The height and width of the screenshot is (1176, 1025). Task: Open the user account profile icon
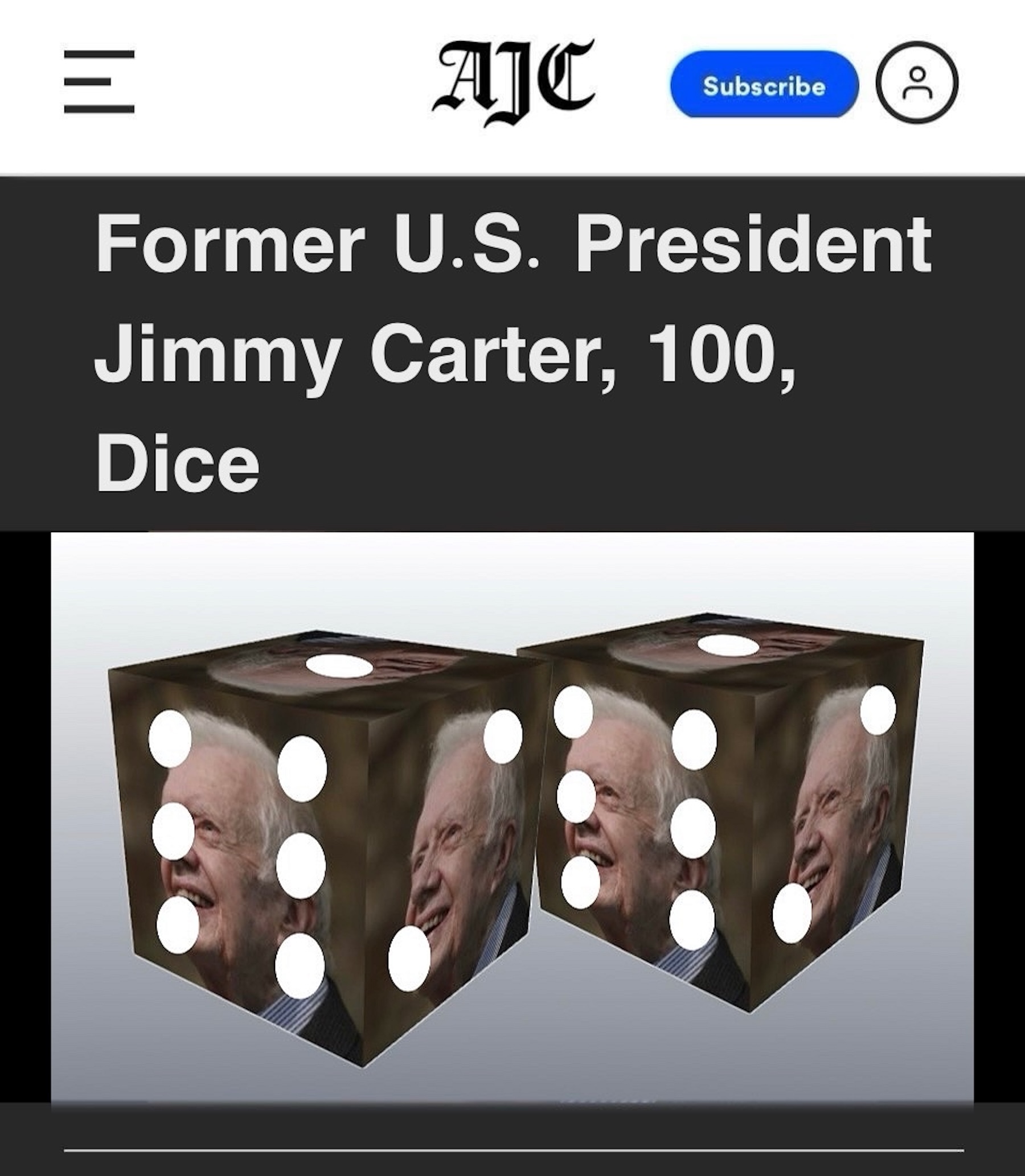click(x=917, y=83)
